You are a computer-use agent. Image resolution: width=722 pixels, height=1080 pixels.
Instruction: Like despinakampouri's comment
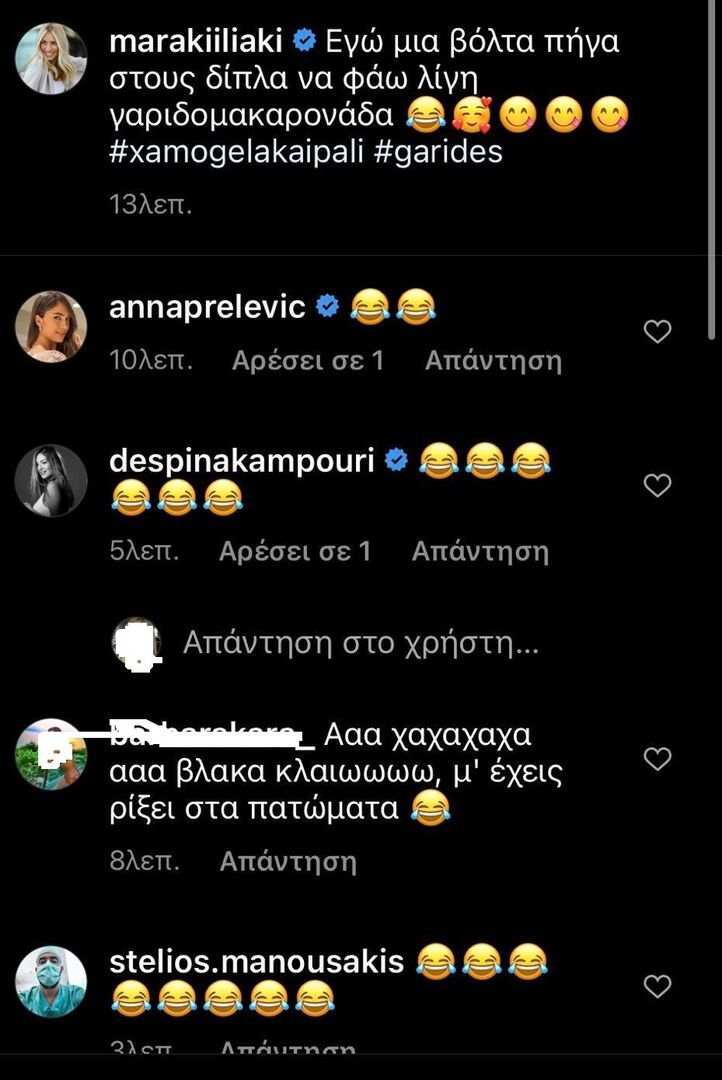[657, 486]
